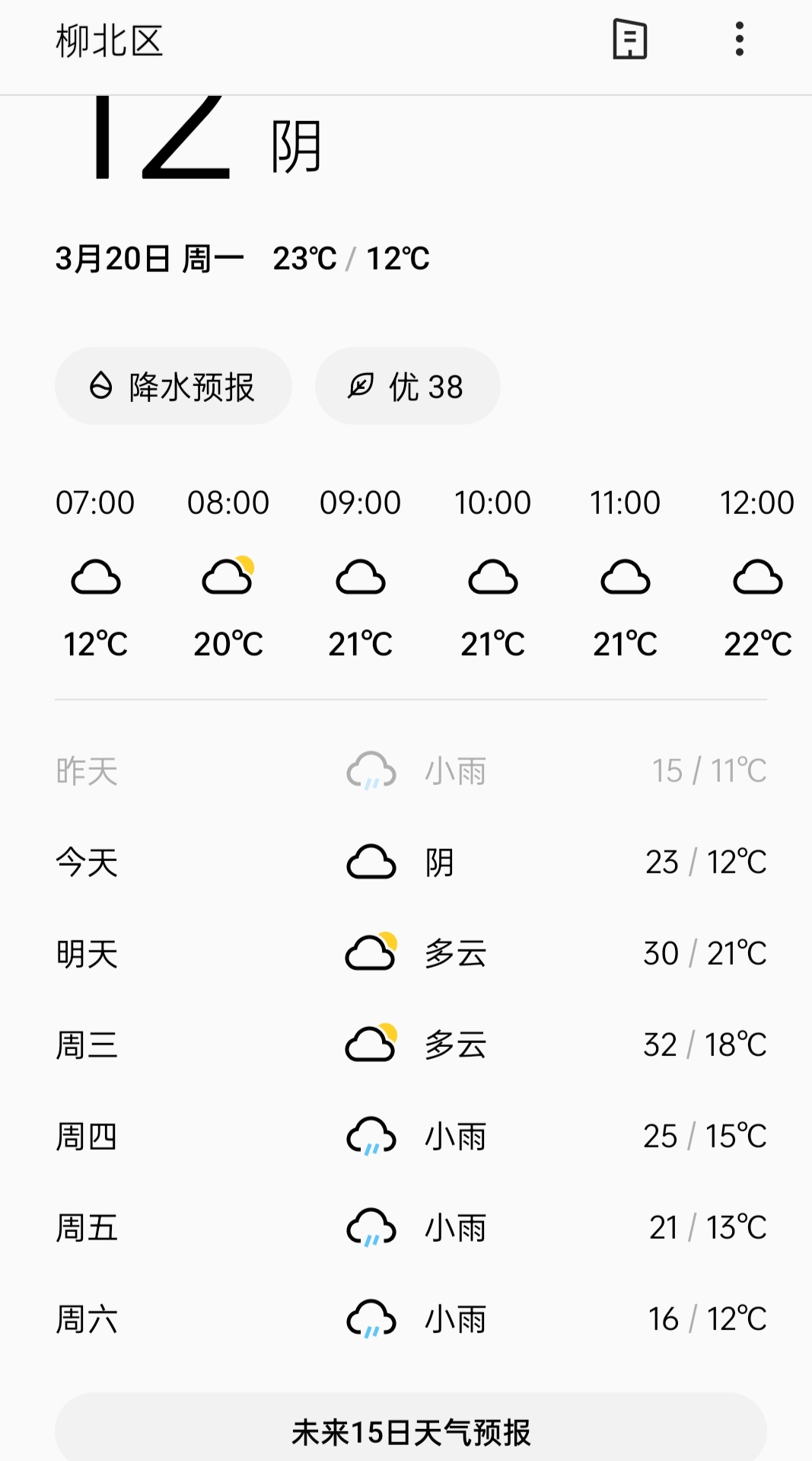
Task: Tap the overcast cloud icon for 今天
Action: (371, 862)
